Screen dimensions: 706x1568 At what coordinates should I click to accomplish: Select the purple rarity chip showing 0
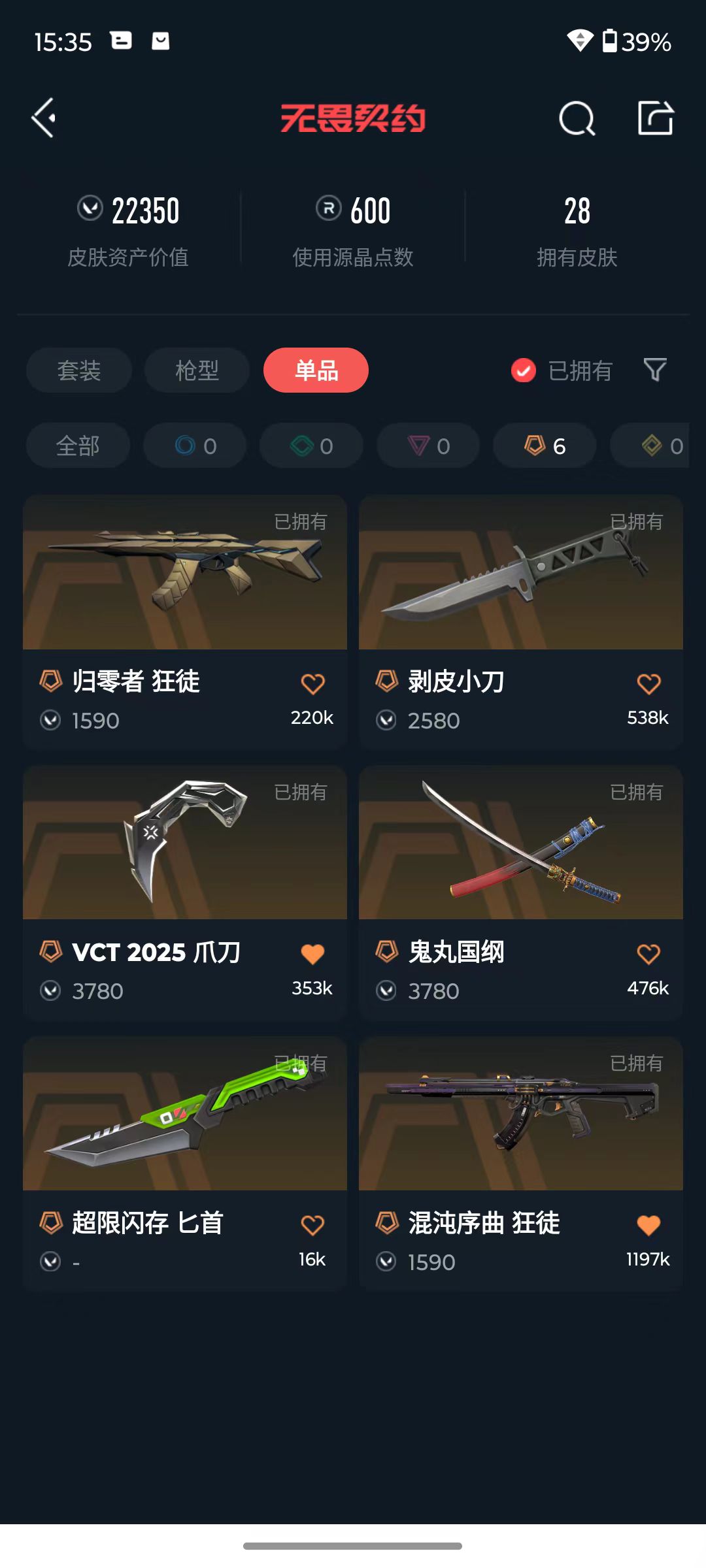(x=428, y=446)
